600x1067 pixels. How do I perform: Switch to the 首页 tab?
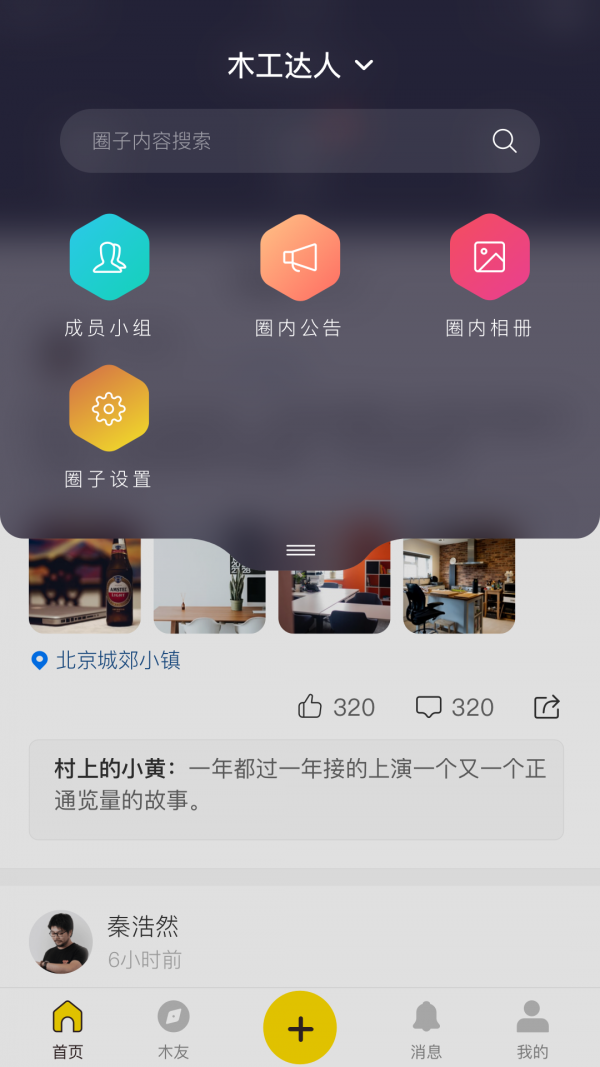coord(68,1028)
